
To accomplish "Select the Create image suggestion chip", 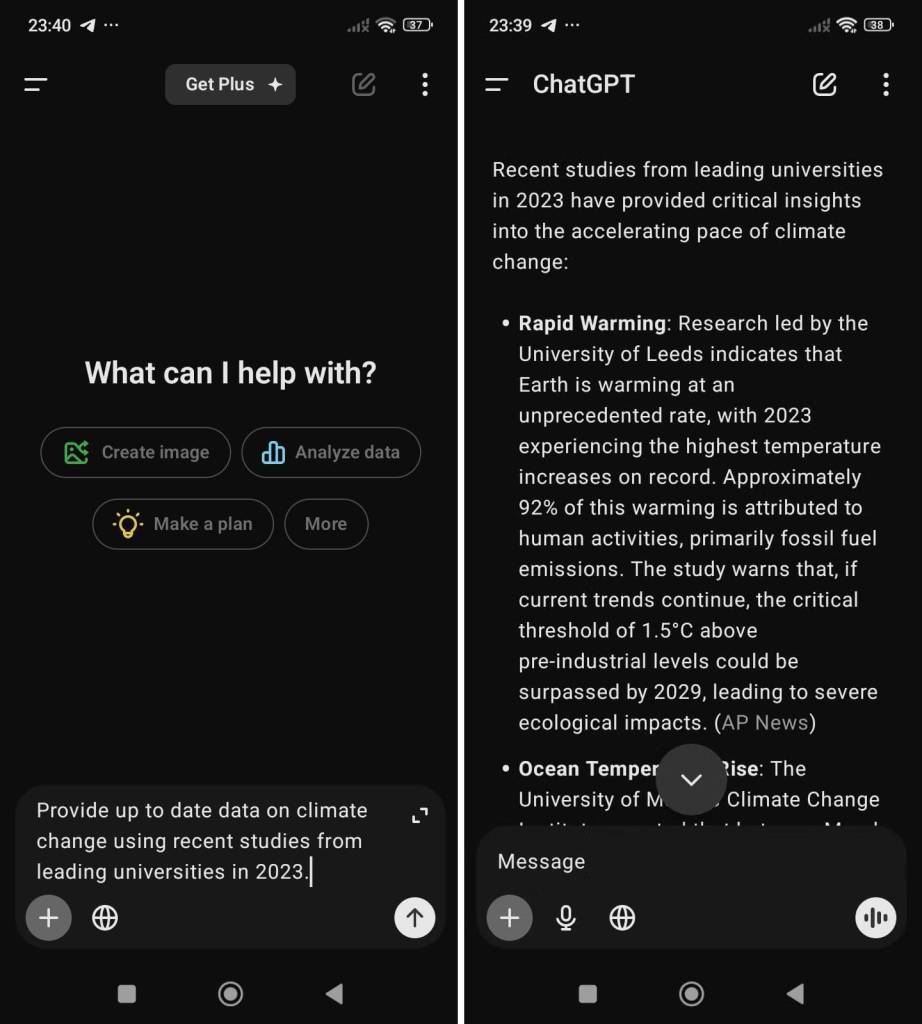I will (x=135, y=452).
